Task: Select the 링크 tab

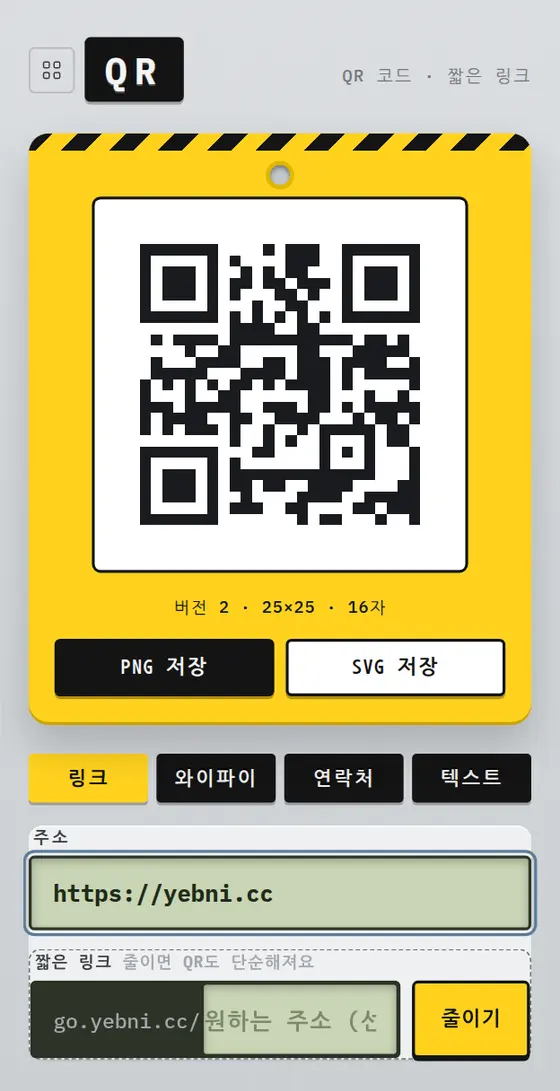Action: point(88,777)
